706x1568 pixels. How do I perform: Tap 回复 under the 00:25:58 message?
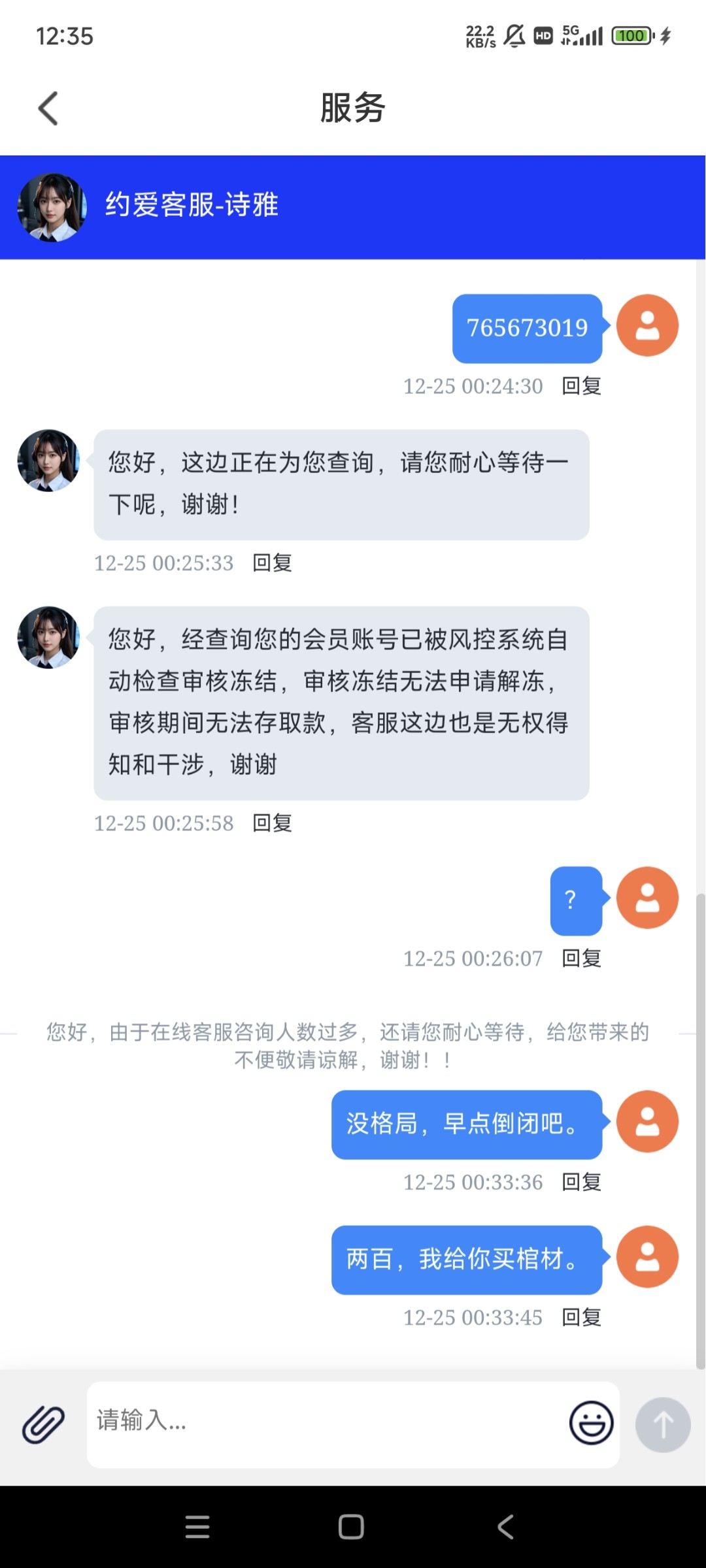[272, 823]
